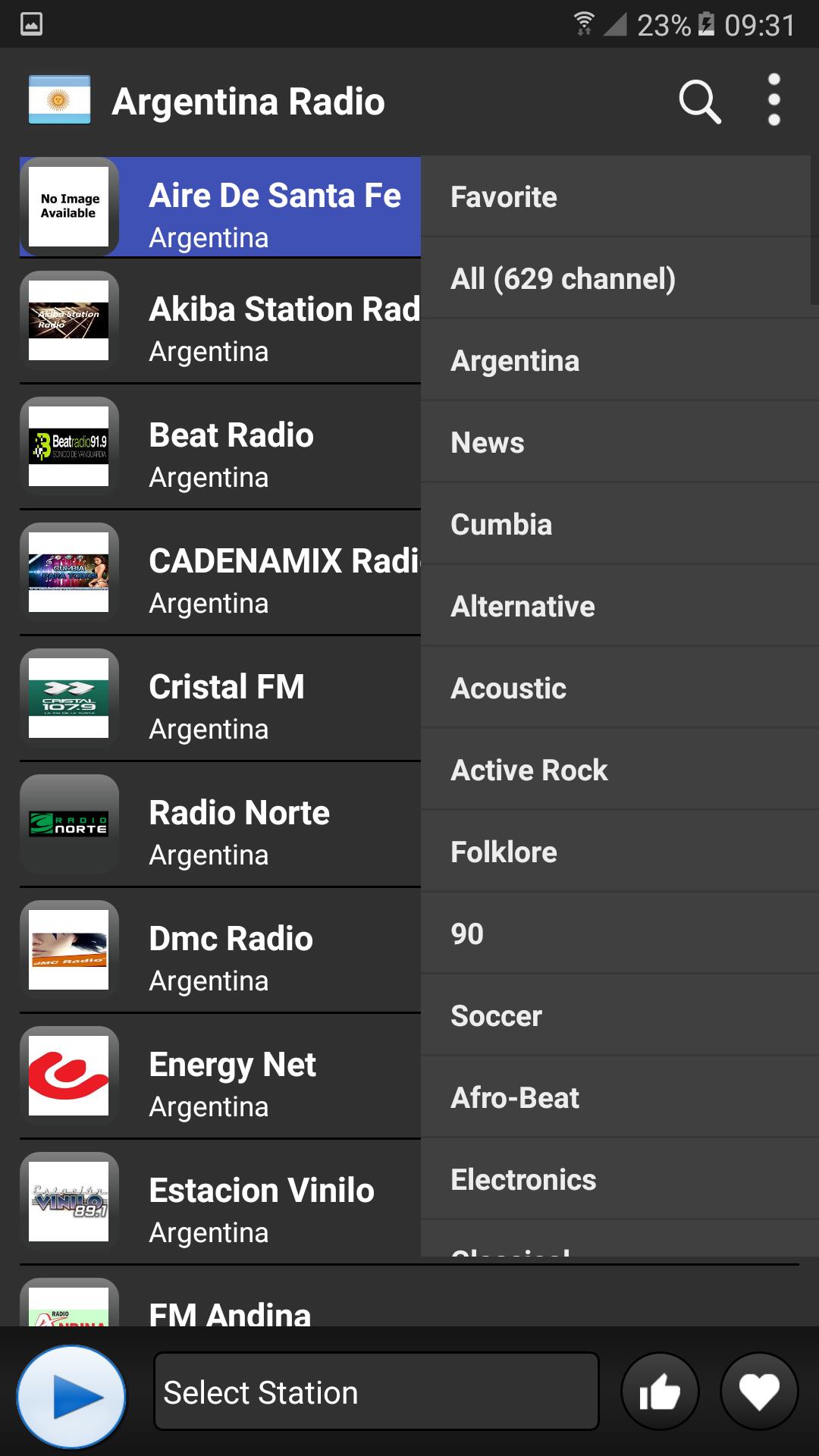Open the overflow menu icon

773,100
